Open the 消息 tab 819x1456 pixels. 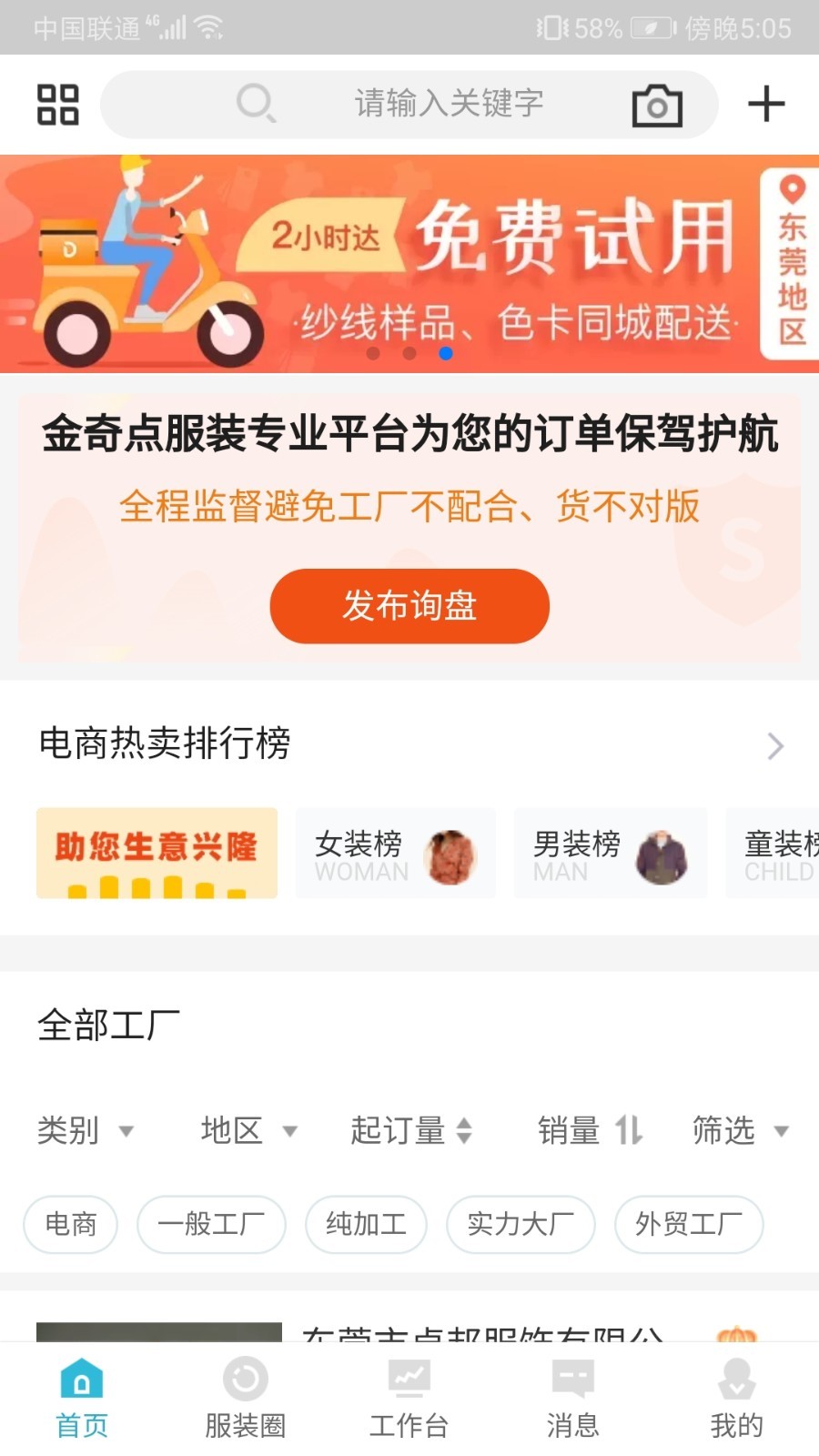573,1399
